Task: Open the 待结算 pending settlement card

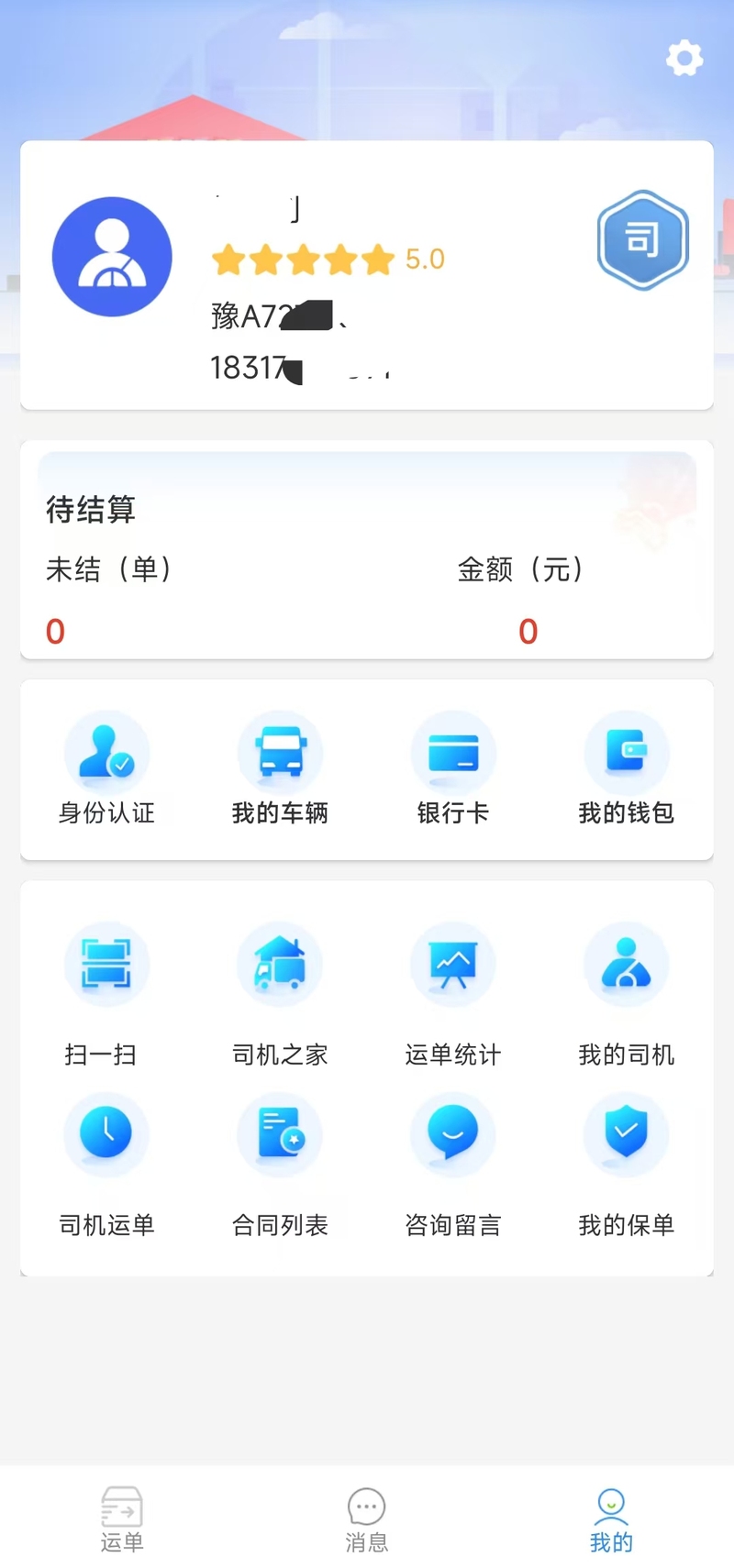Action: (x=367, y=550)
